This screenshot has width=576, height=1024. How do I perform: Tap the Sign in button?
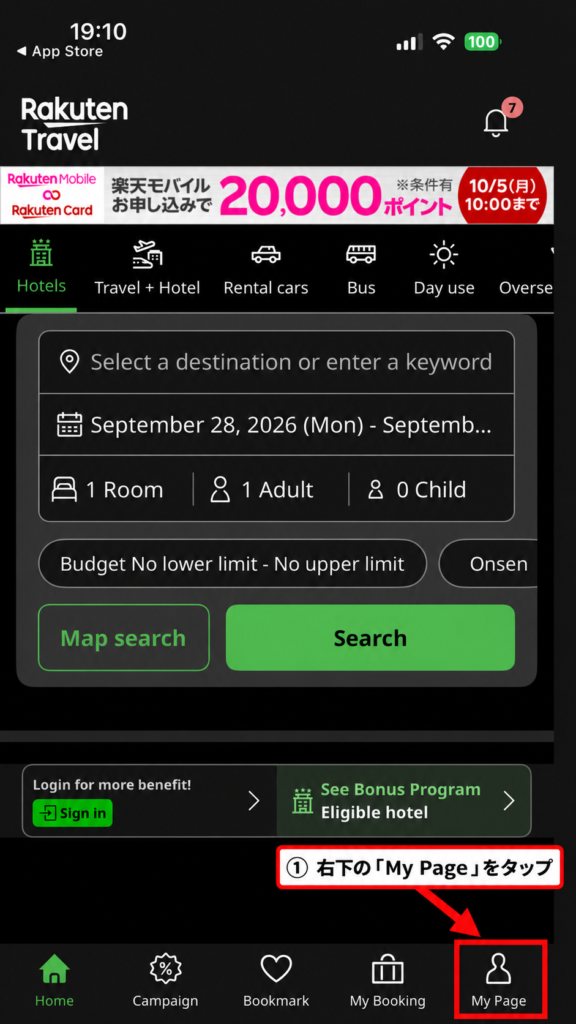pos(72,813)
